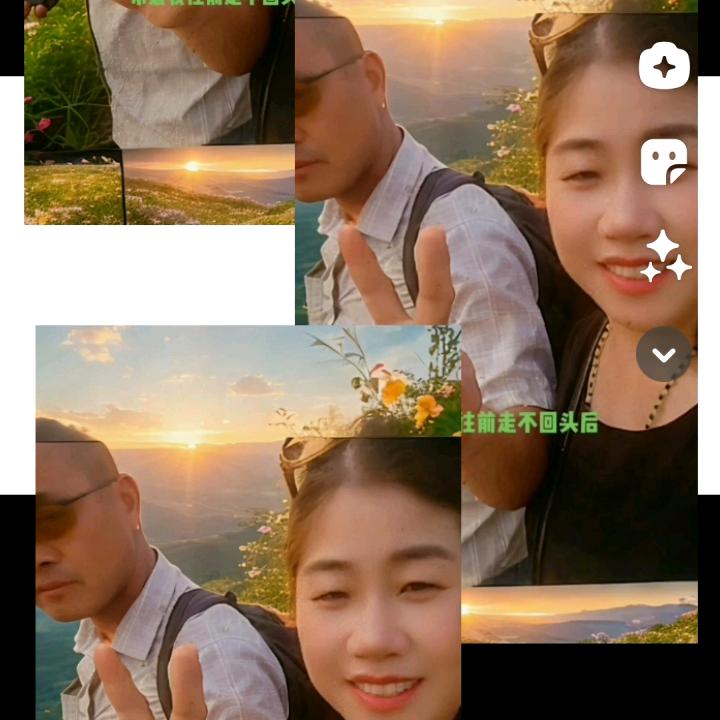Screen dimensions: 720x720
Task: Open the stickers panel
Action: coord(664,161)
